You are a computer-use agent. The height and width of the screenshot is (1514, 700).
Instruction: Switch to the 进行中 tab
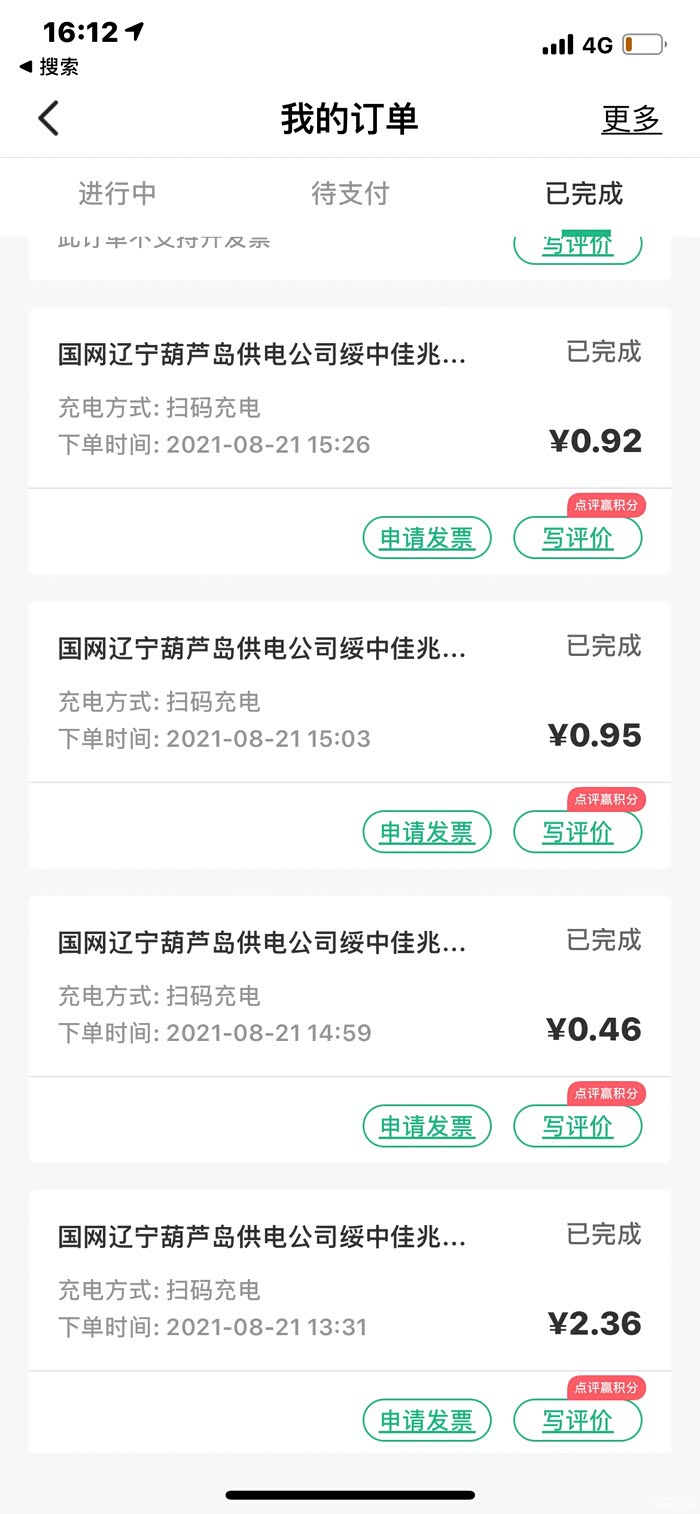pyautogui.click(x=117, y=193)
